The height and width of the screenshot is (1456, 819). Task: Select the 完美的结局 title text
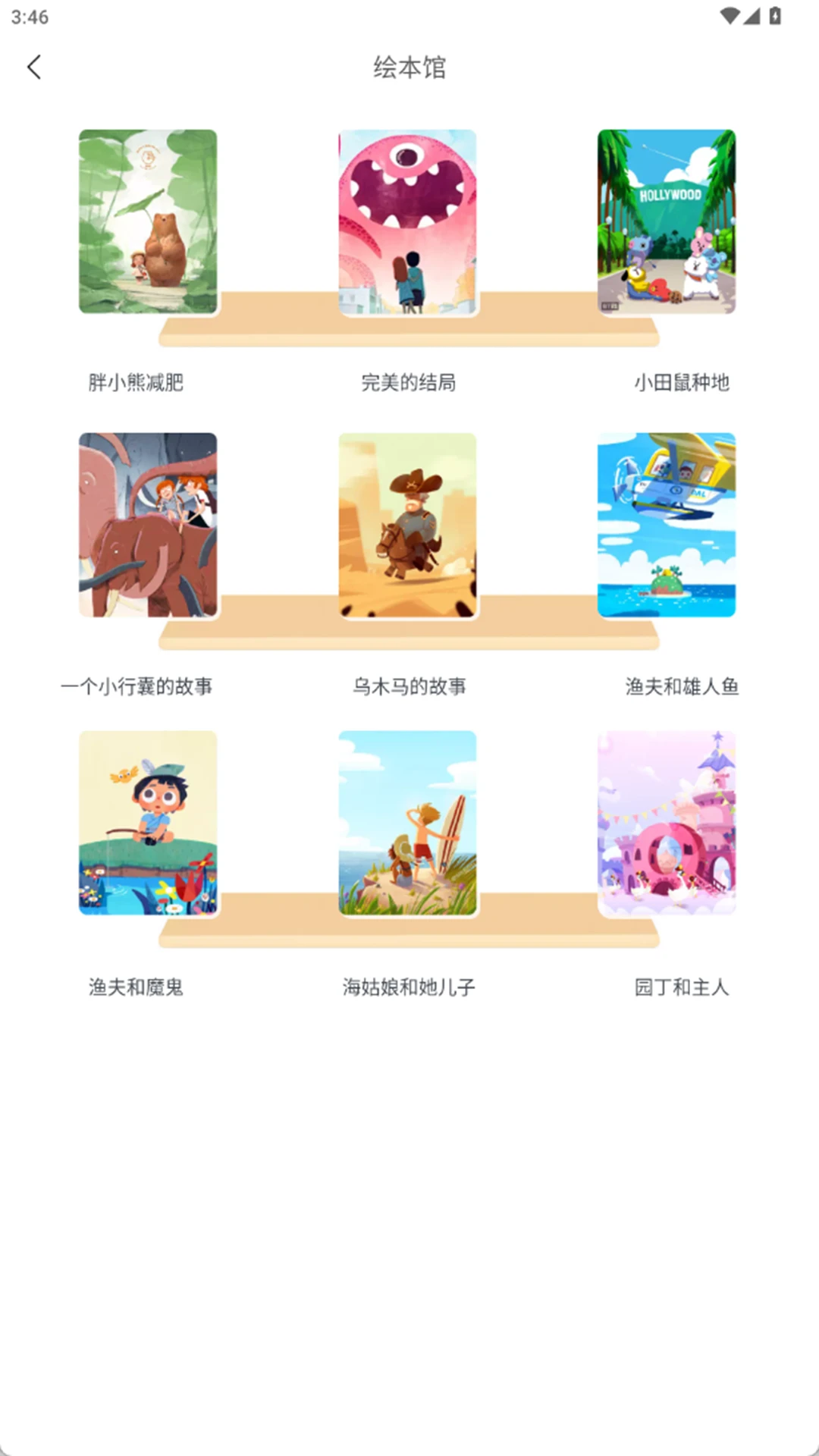coord(408,383)
